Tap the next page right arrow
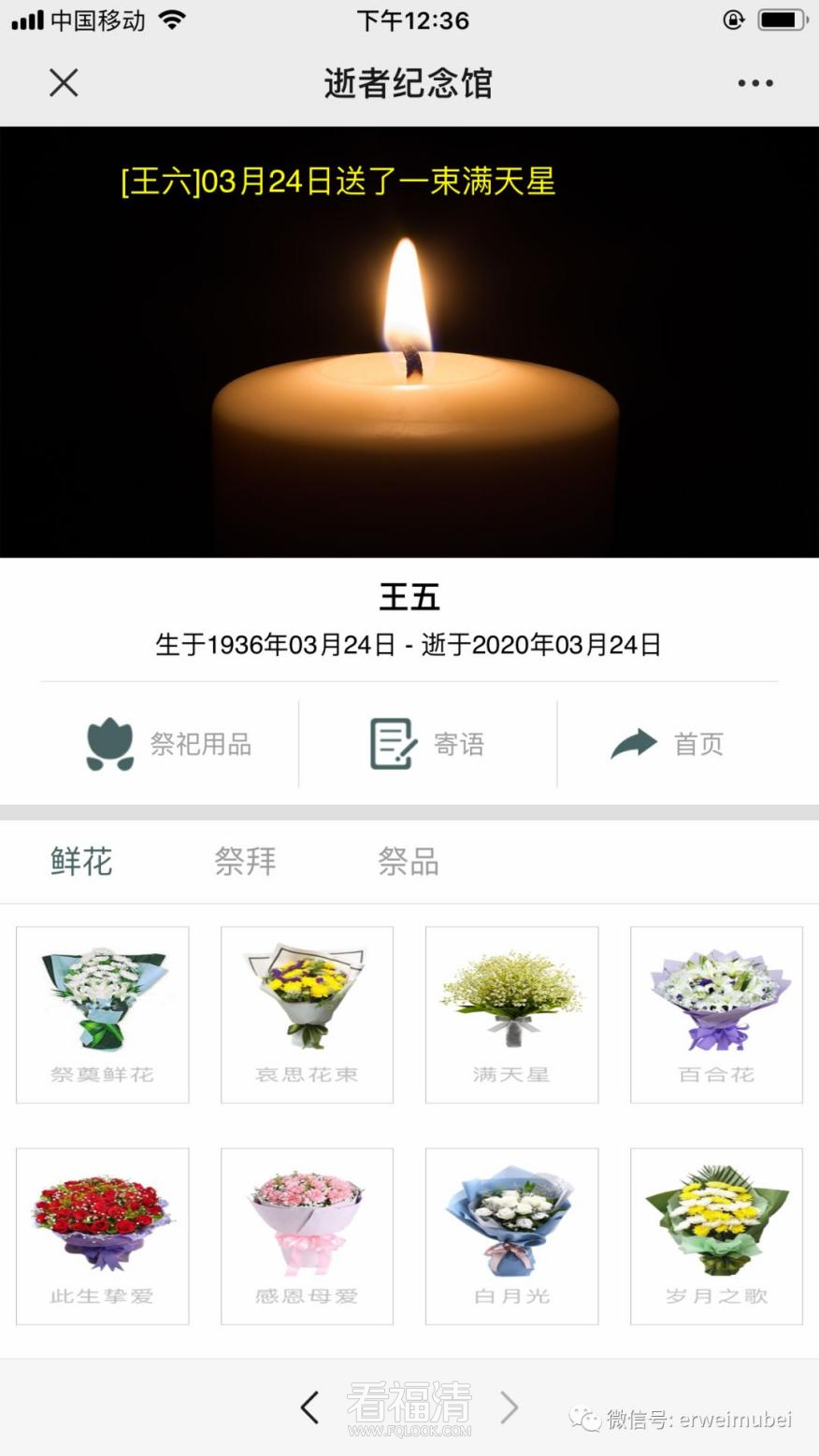819x1456 pixels. coord(510,1406)
